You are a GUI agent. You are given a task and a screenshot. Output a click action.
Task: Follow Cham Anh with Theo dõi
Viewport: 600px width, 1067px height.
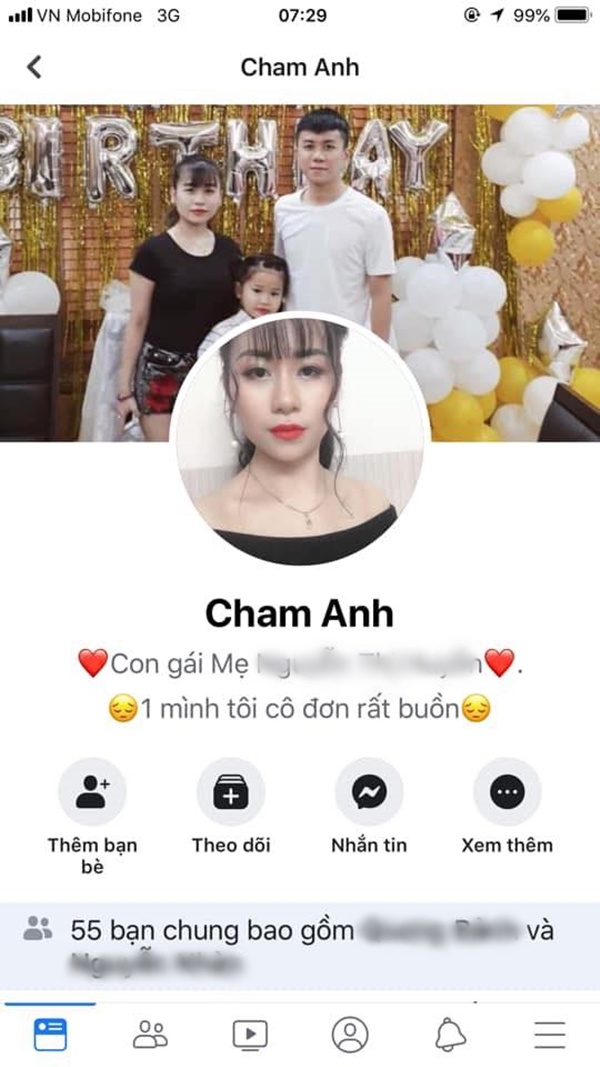(231, 792)
